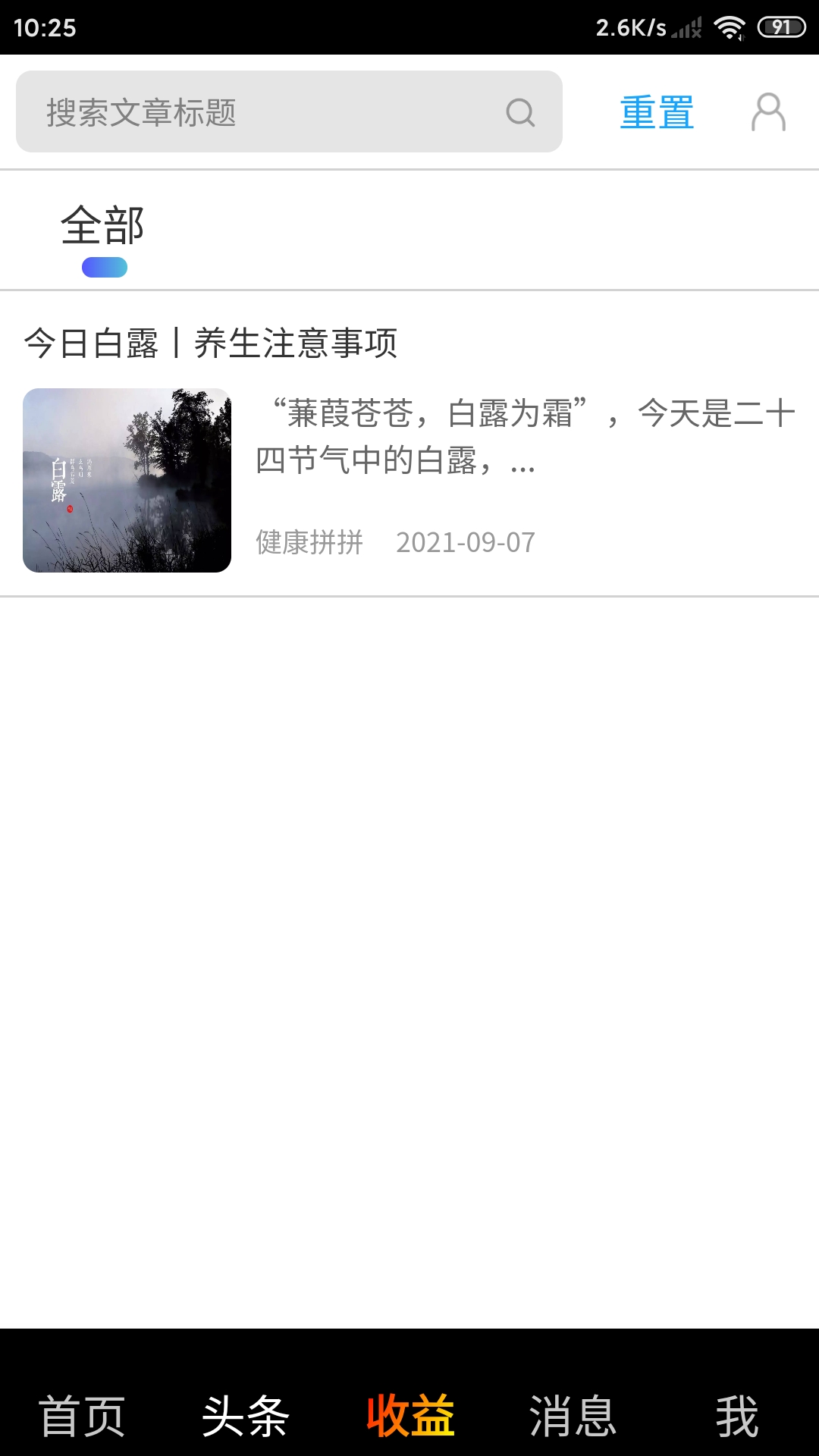Image resolution: width=819 pixels, height=1456 pixels.
Task: Open the 我 tab
Action: click(736, 1415)
